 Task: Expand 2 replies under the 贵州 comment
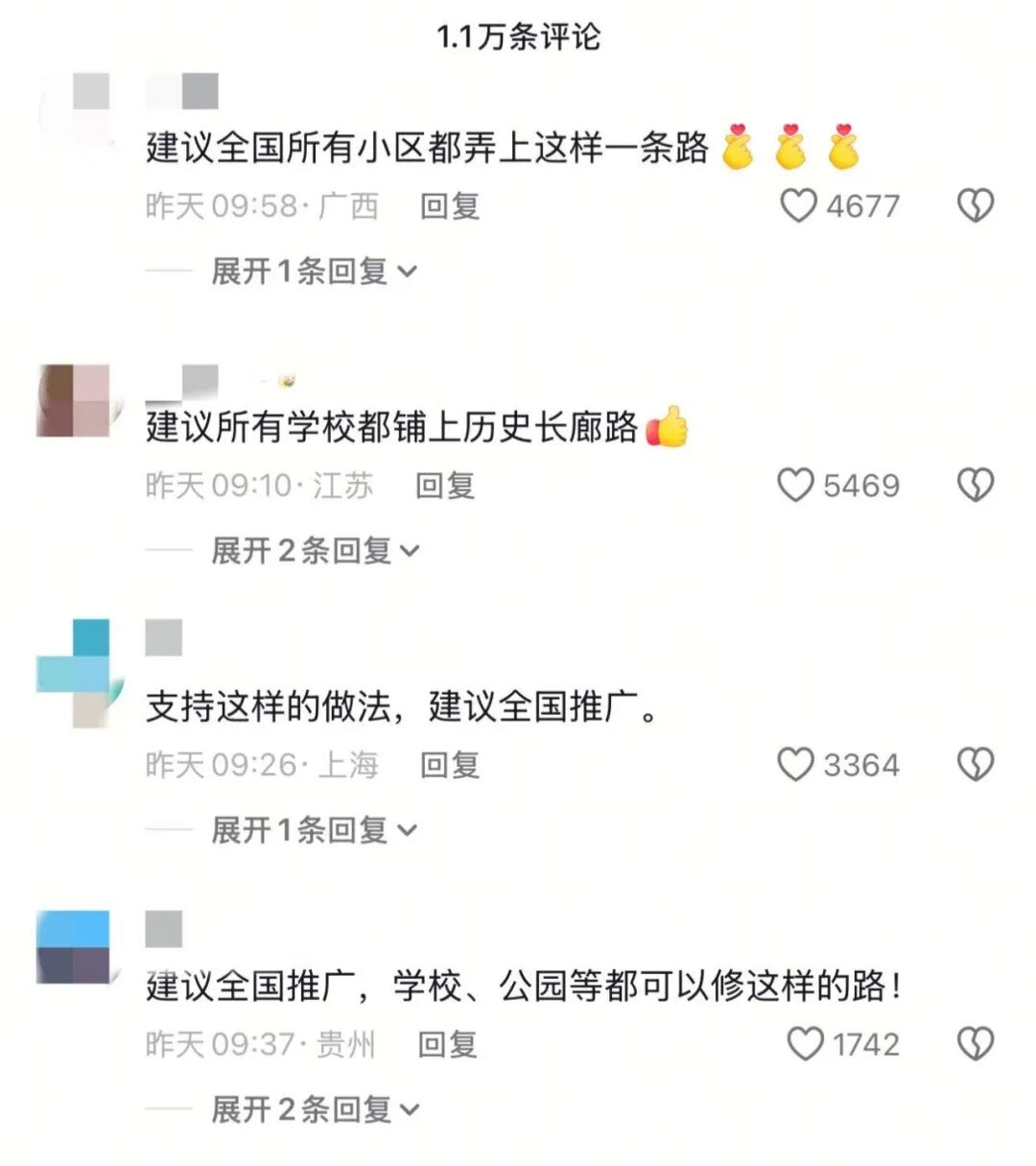click(315, 1110)
